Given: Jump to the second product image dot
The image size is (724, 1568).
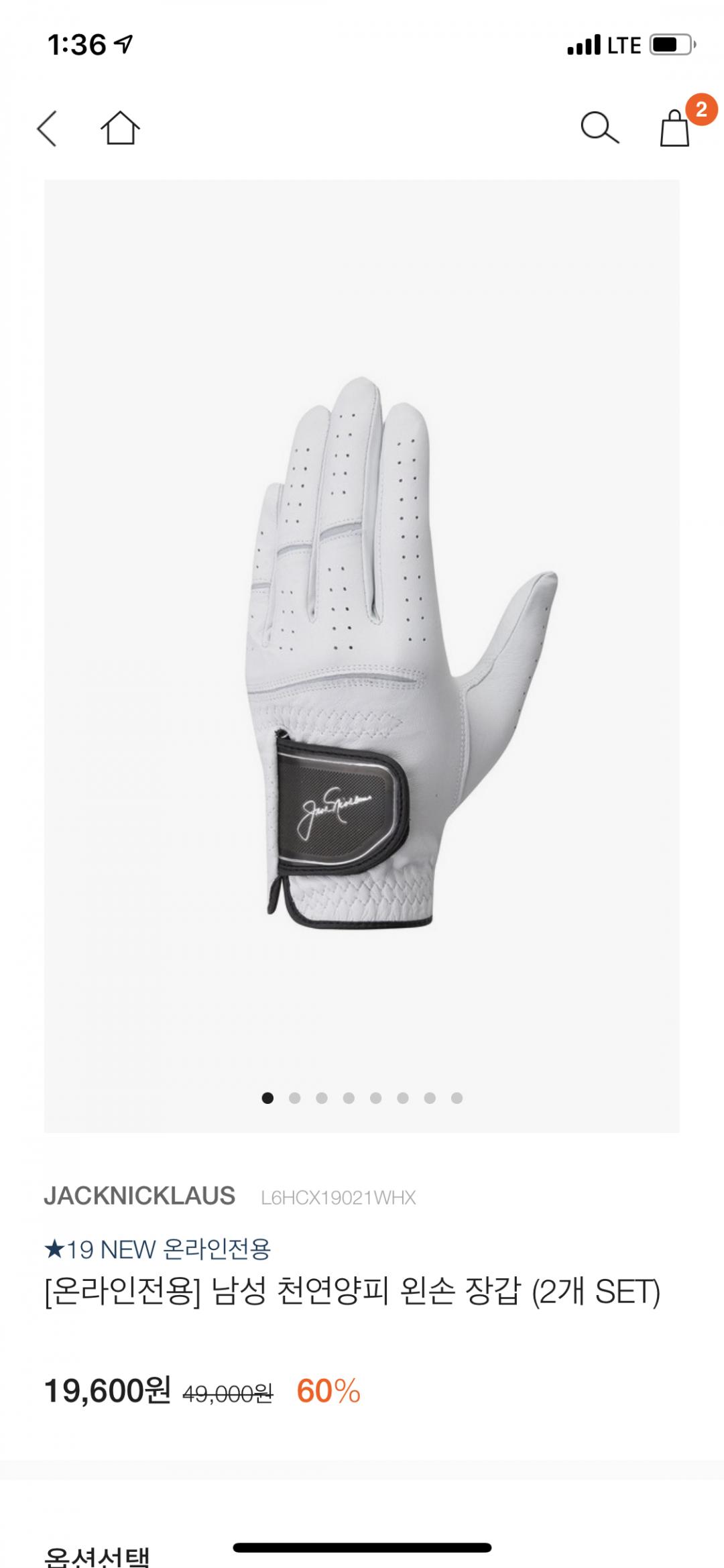Looking at the screenshot, I should (x=294, y=1098).
